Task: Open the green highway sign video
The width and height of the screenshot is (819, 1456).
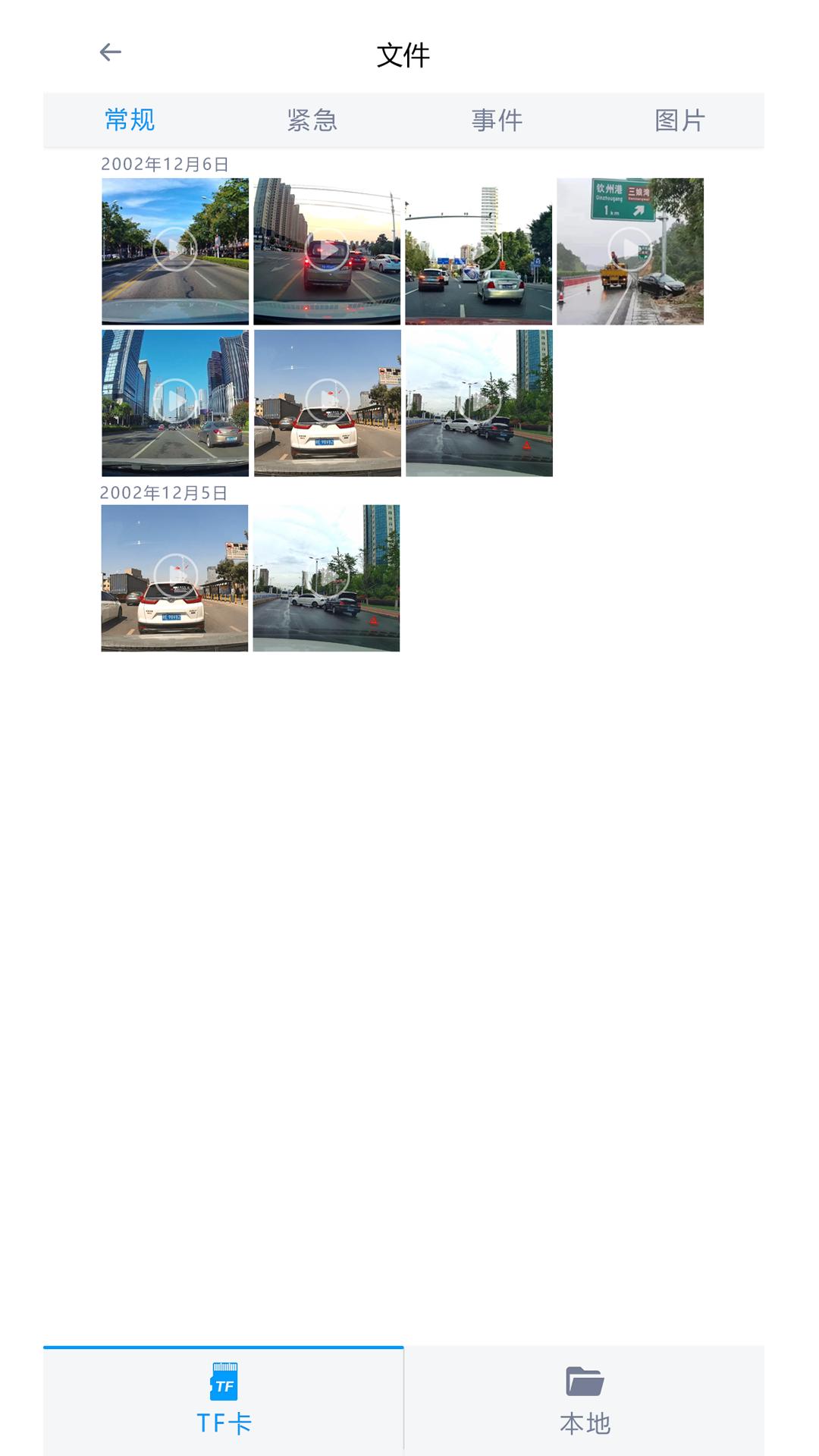Action: [x=630, y=251]
